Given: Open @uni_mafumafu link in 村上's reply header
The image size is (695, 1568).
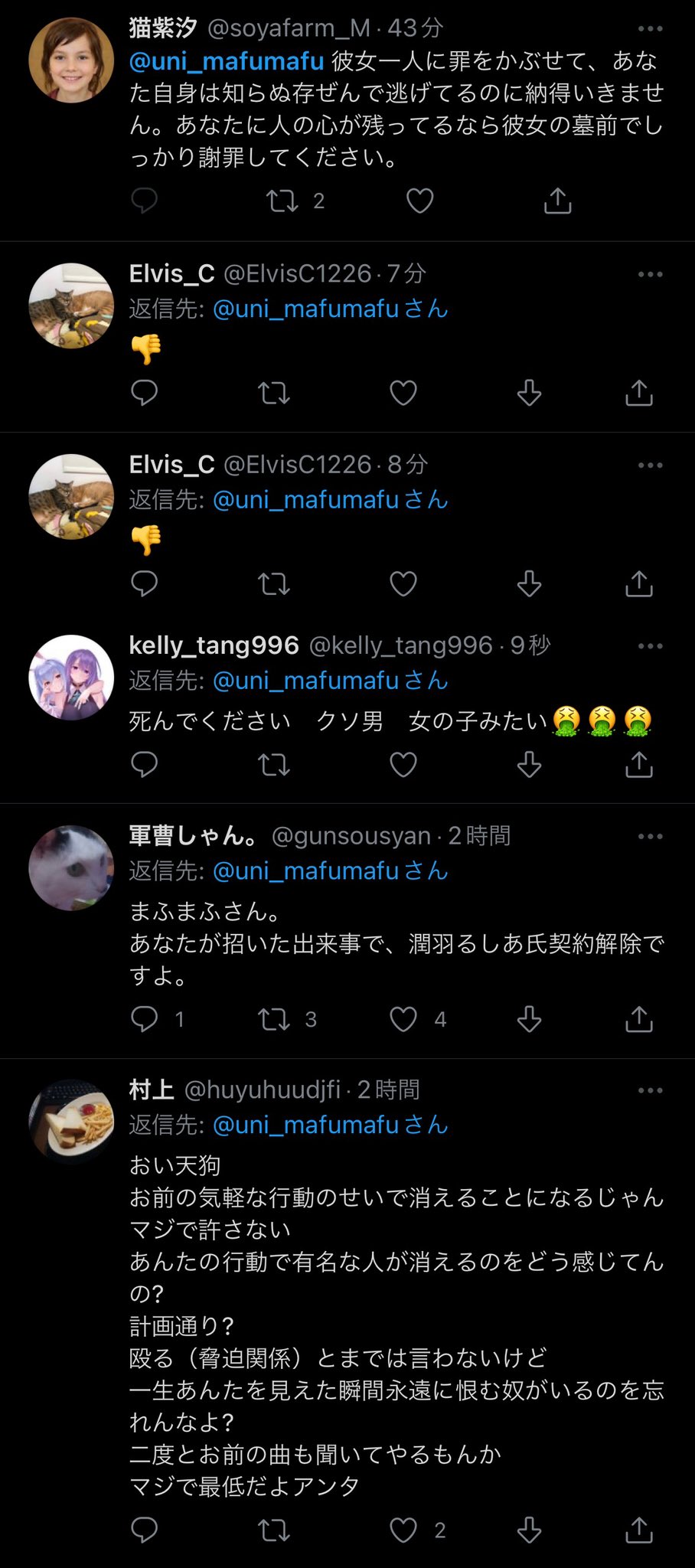Looking at the screenshot, I should (306, 1125).
